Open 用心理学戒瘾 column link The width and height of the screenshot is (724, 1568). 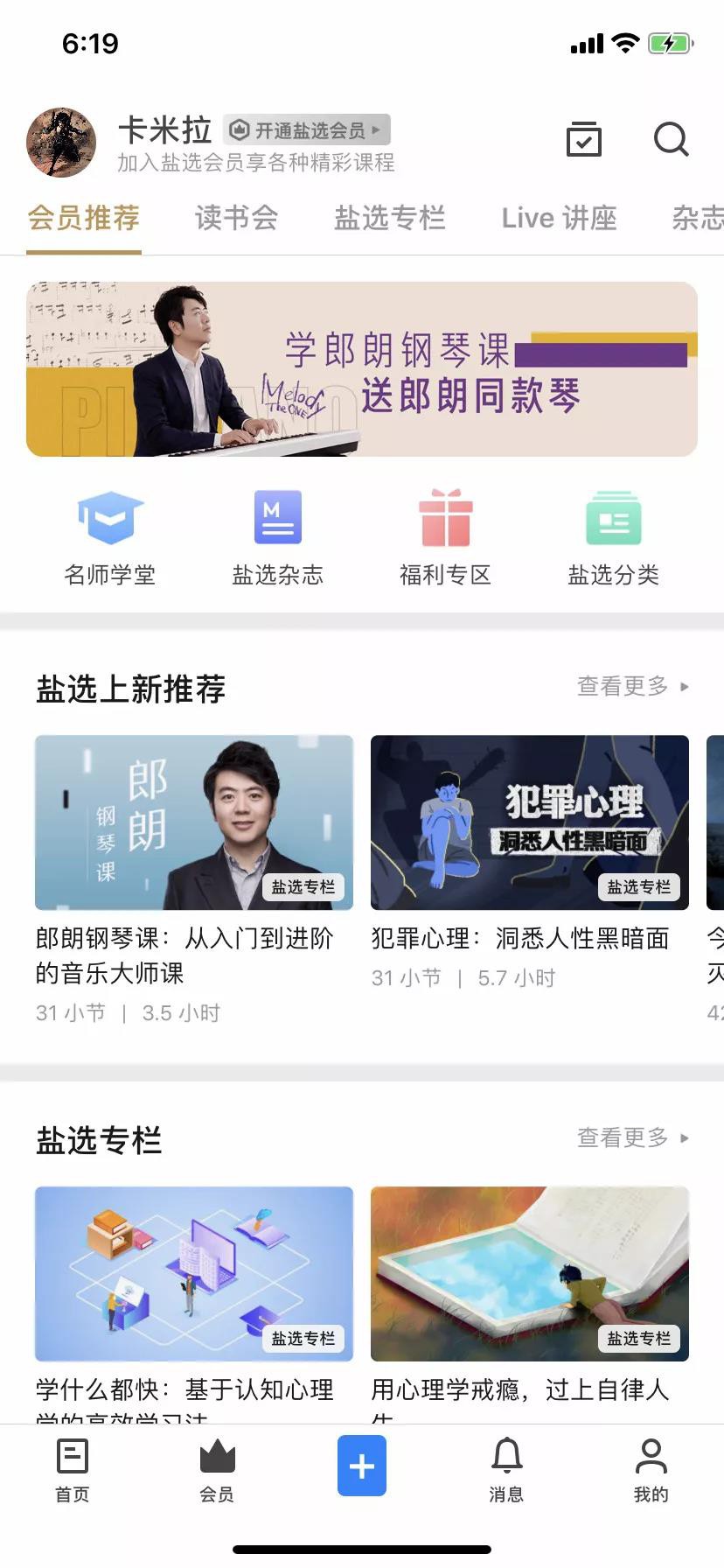(x=529, y=1274)
